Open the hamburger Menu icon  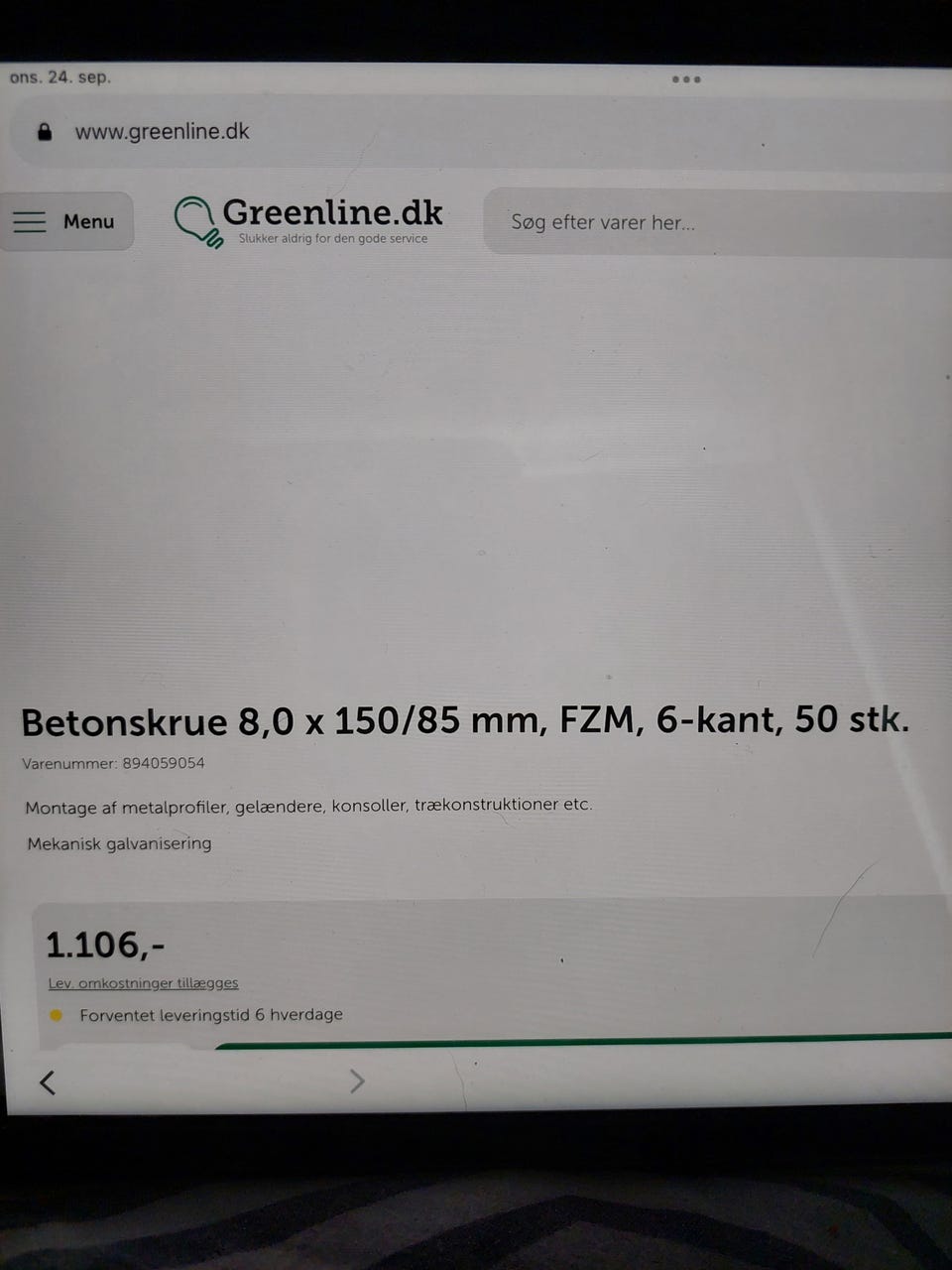click(x=30, y=221)
